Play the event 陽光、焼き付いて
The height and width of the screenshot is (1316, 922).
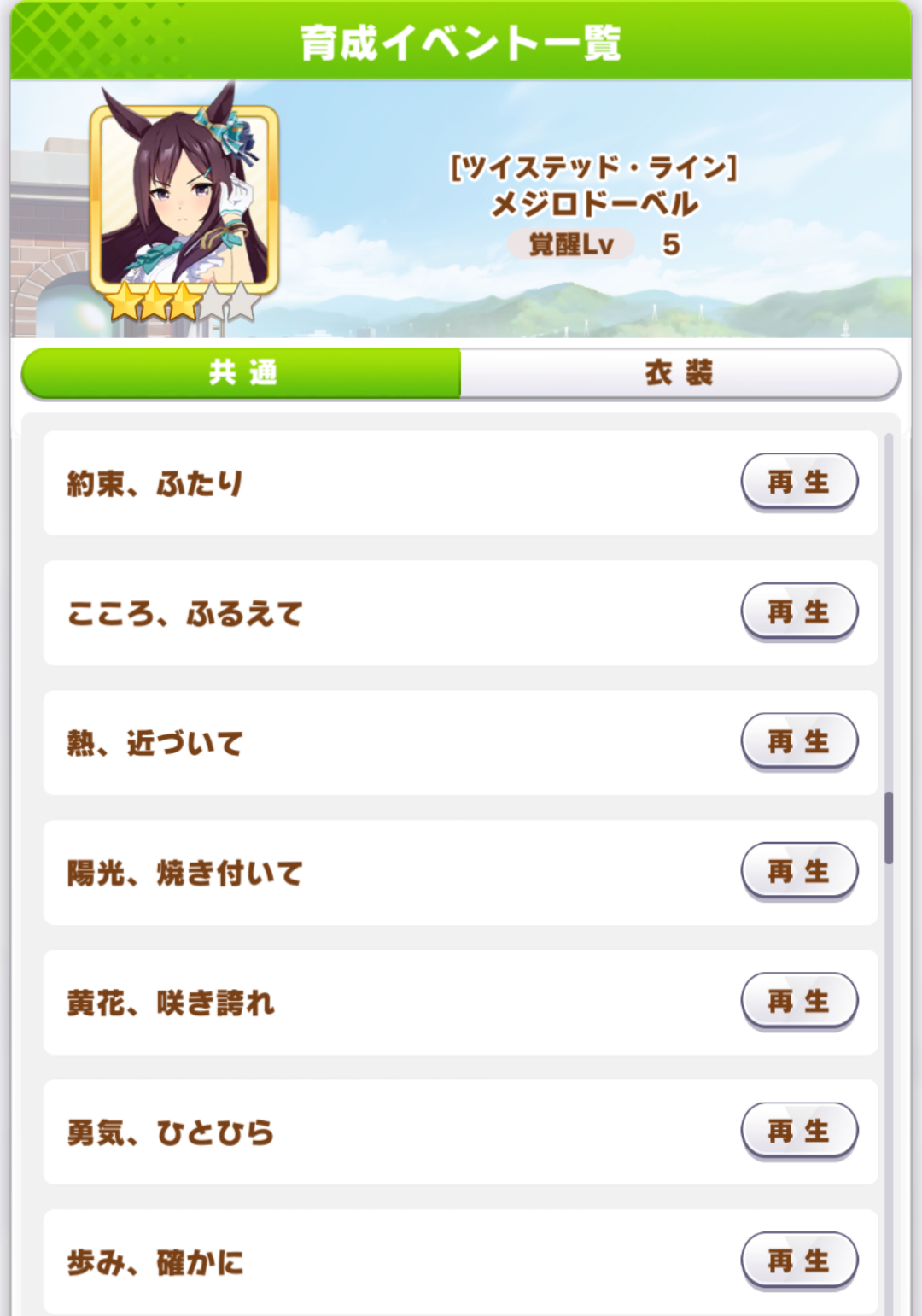799,872
